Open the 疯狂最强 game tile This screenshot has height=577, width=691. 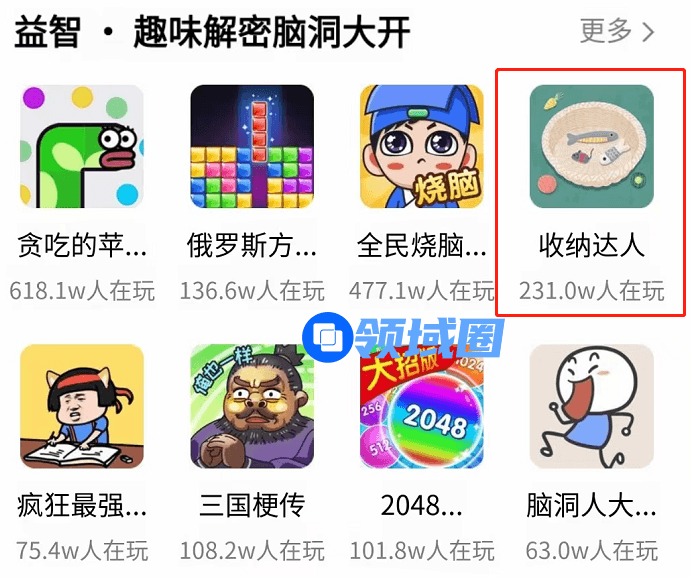(82, 406)
